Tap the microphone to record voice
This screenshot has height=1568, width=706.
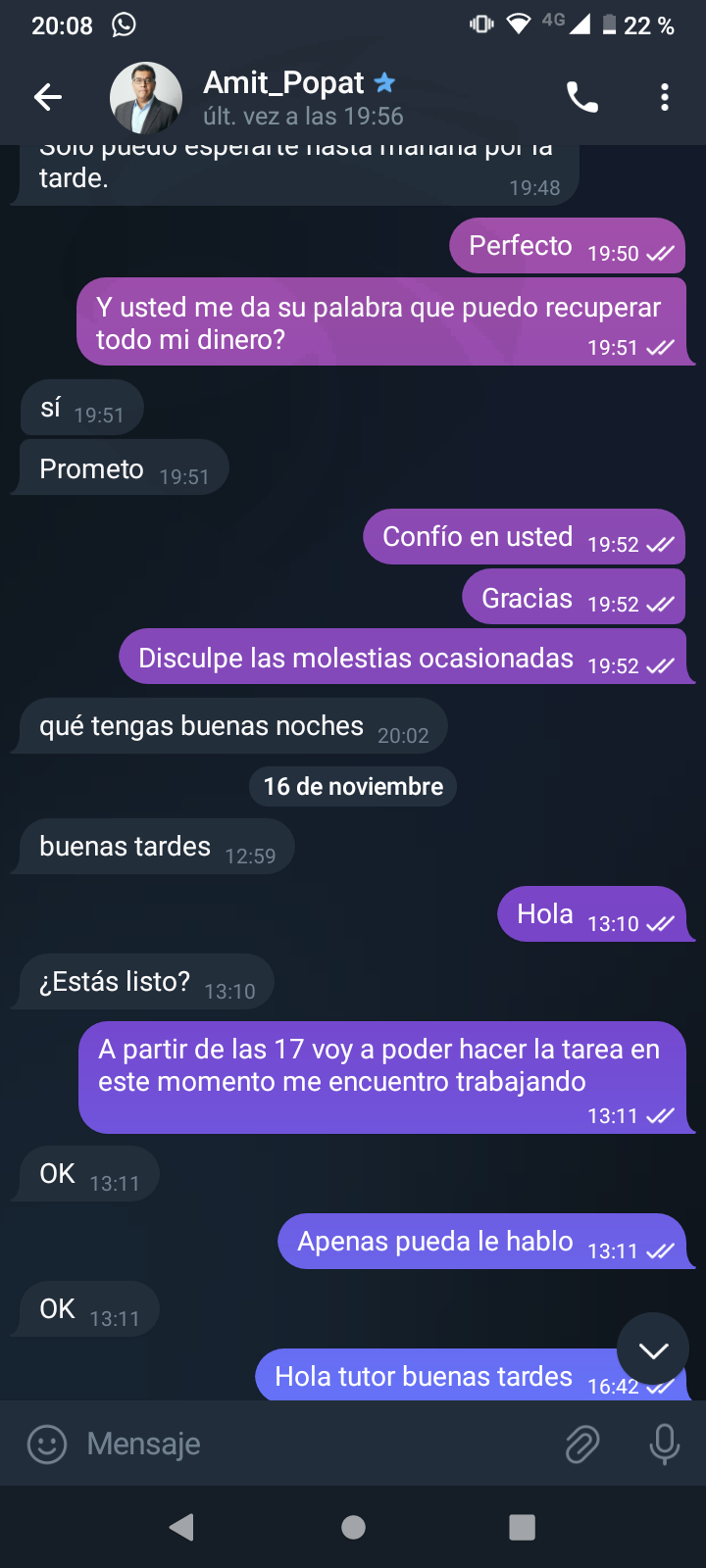(x=664, y=1444)
